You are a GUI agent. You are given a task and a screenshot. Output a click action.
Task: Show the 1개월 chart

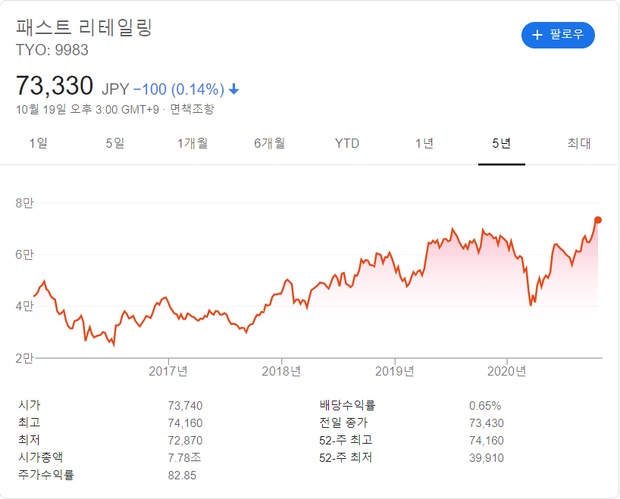point(192,144)
